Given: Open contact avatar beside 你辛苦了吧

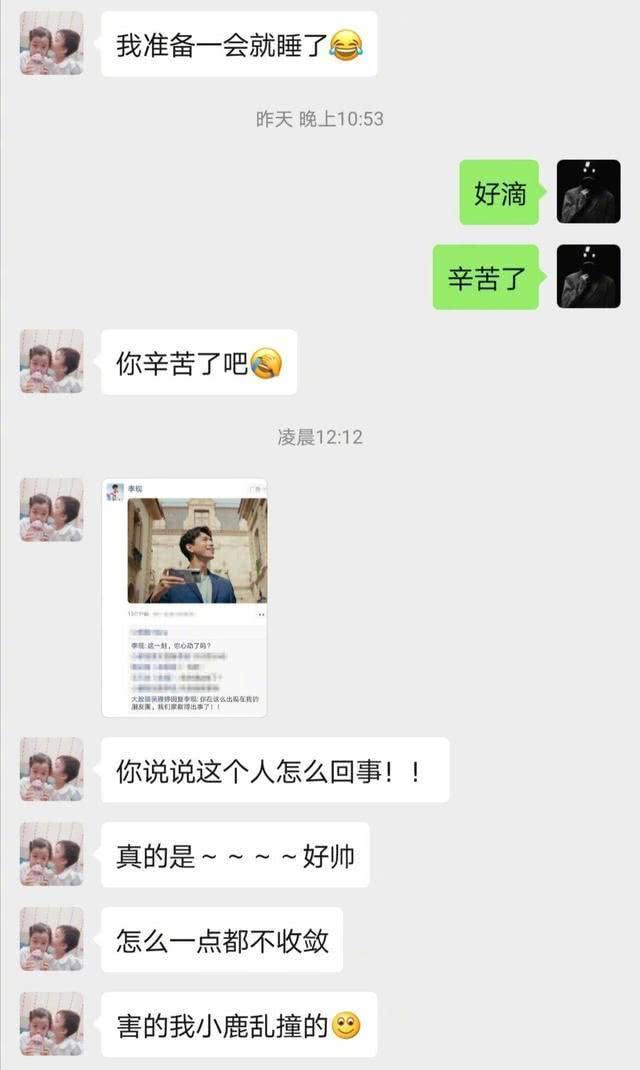Looking at the screenshot, I should [51, 362].
